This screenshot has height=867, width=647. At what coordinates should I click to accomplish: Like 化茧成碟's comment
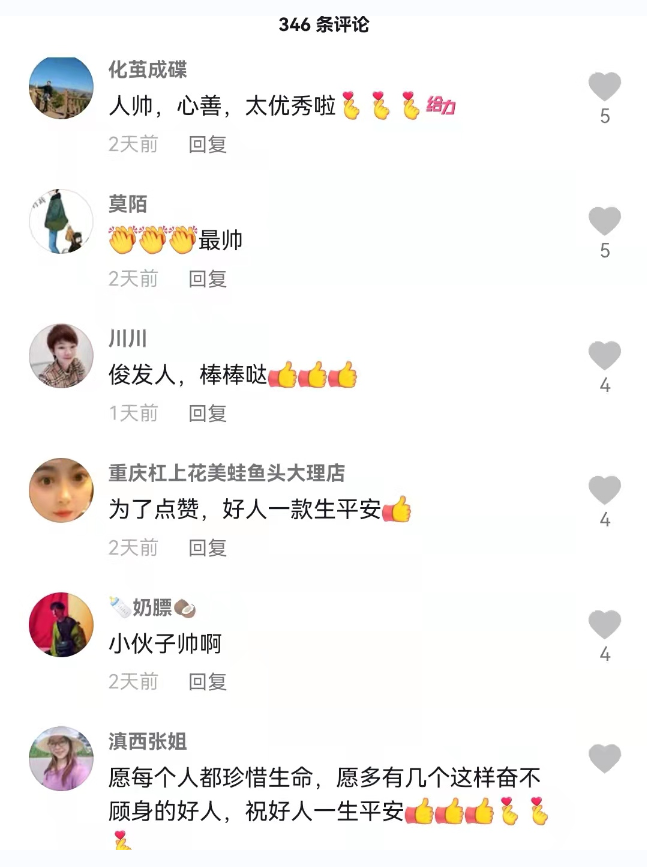click(604, 87)
